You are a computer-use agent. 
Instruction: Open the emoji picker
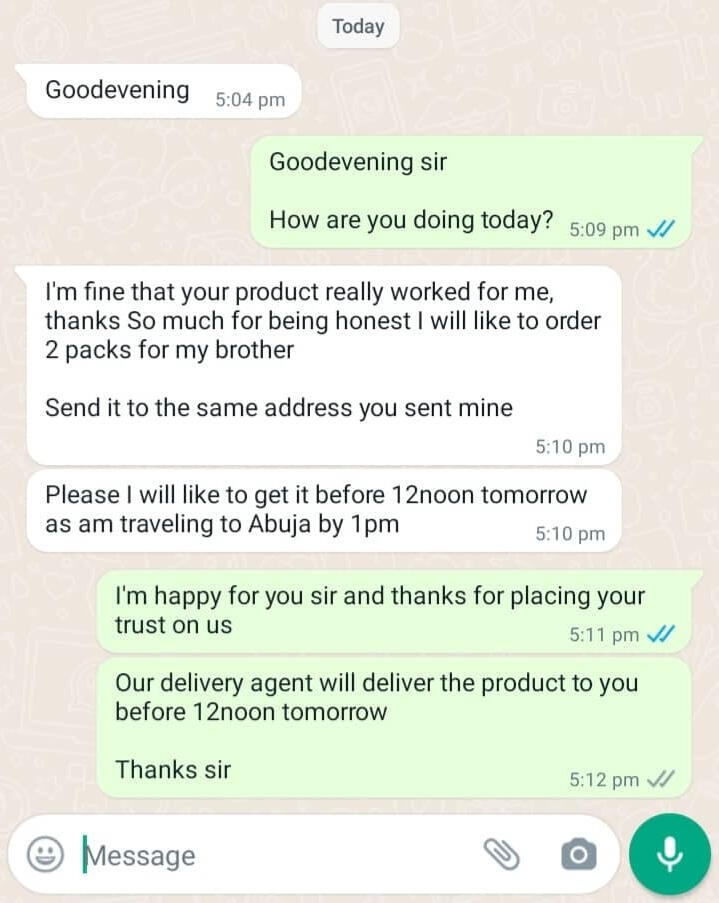point(44,855)
